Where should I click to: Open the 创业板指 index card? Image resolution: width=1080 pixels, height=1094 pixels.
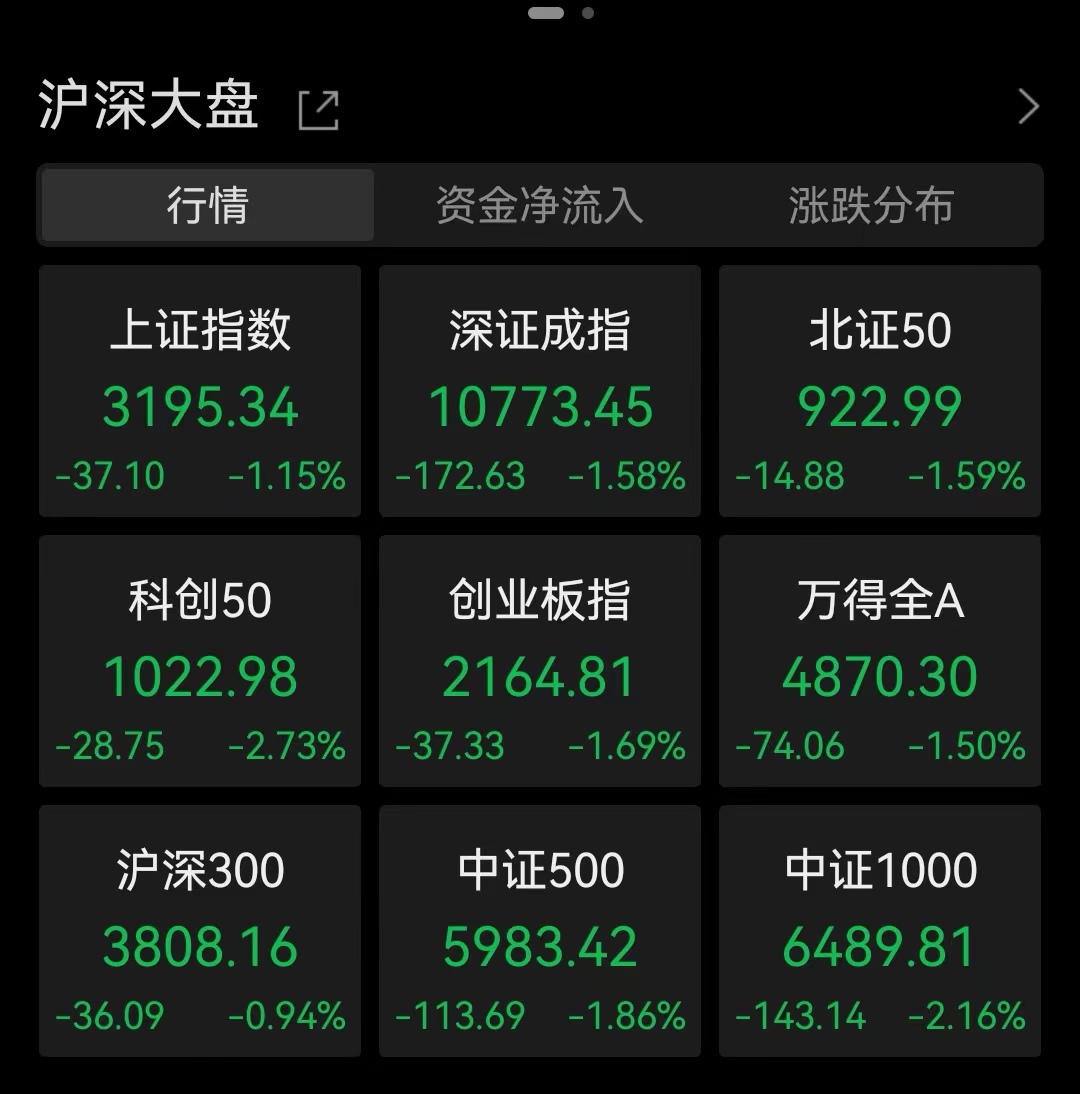540,661
